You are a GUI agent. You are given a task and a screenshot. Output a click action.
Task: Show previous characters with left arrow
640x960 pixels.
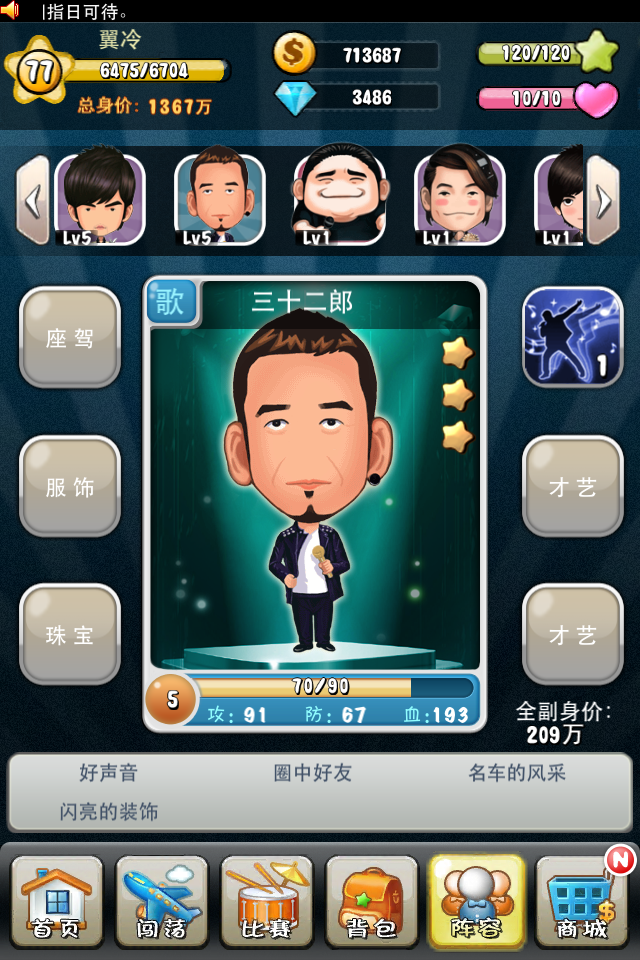(32, 201)
